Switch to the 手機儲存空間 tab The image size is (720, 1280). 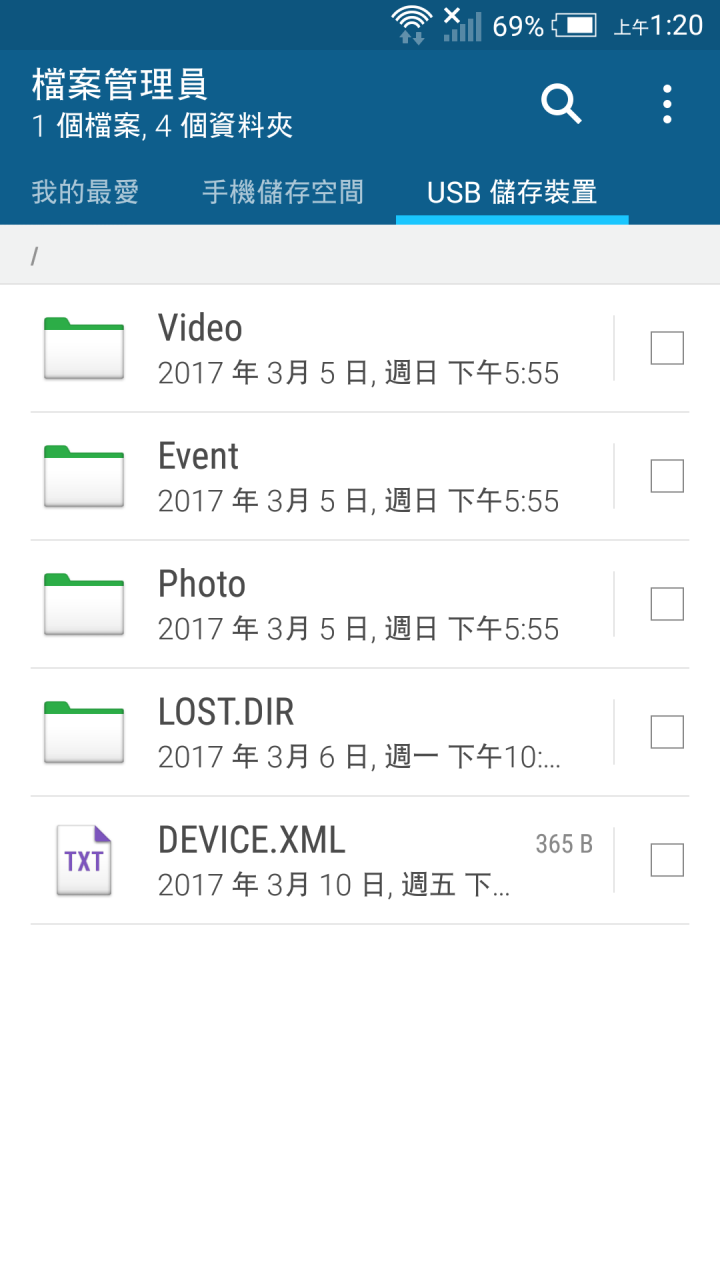(283, 192)
